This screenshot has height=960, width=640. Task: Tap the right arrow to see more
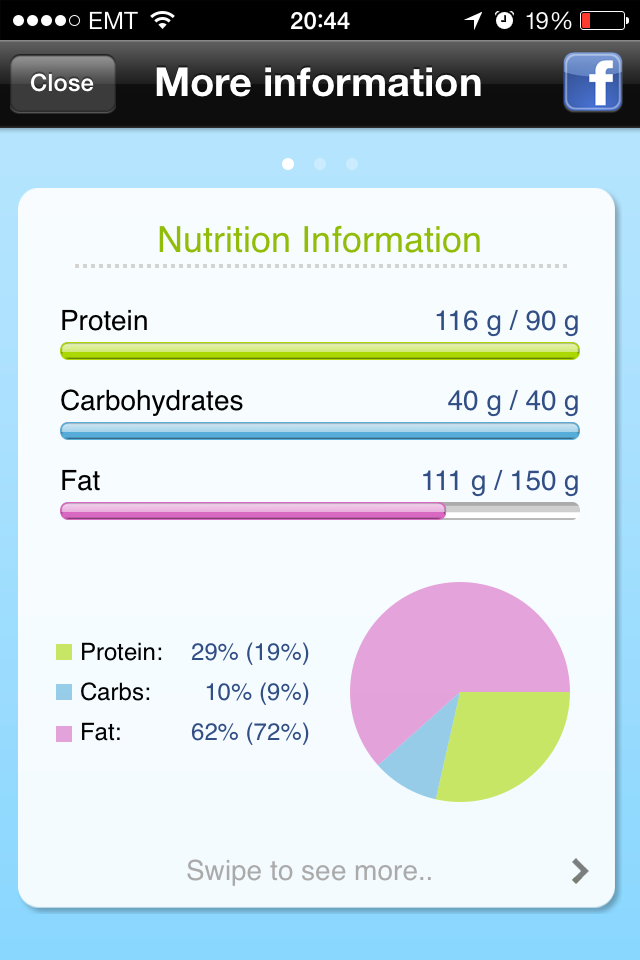[x=580, y=871]
